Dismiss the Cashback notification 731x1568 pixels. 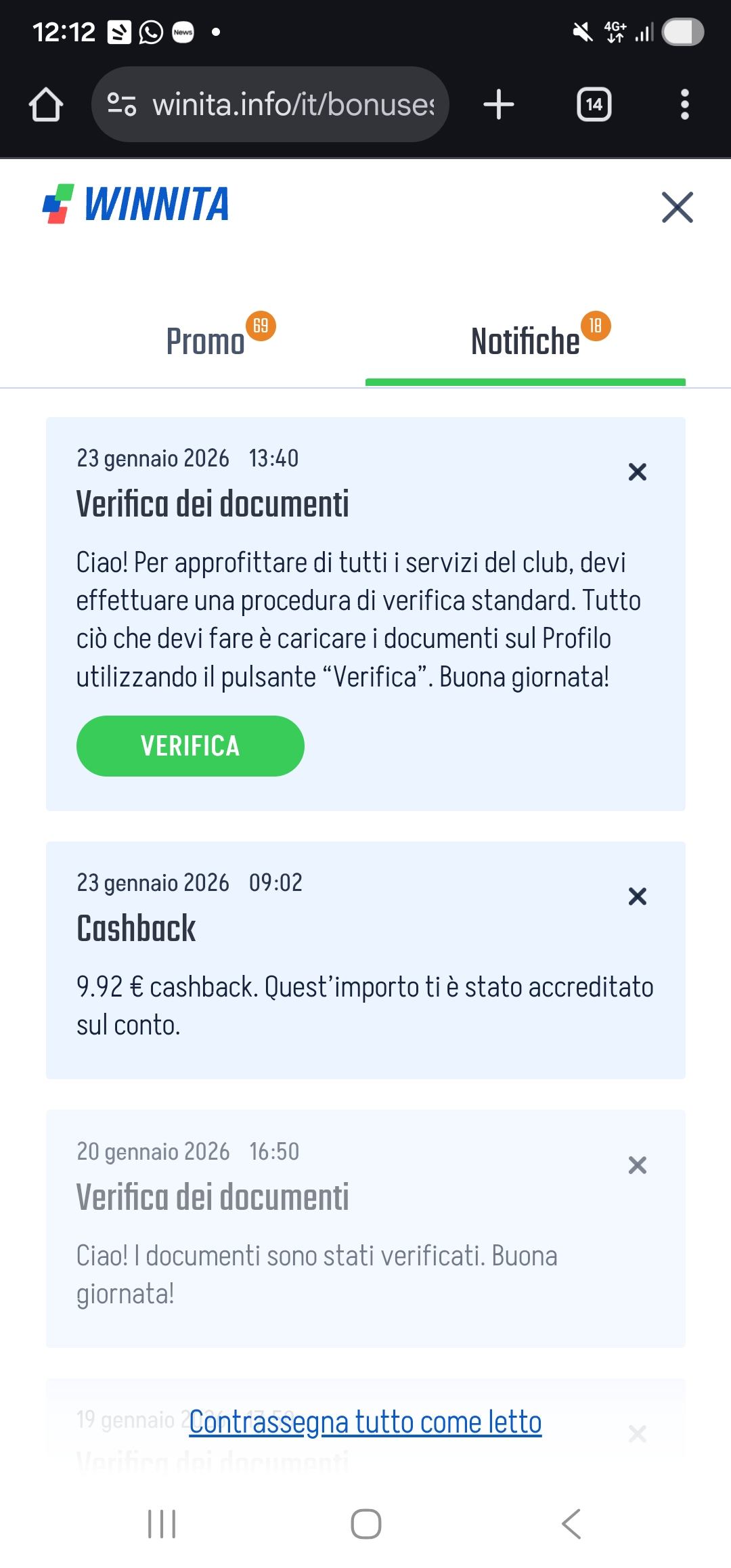pyautogui.click(x=637, y=896)
